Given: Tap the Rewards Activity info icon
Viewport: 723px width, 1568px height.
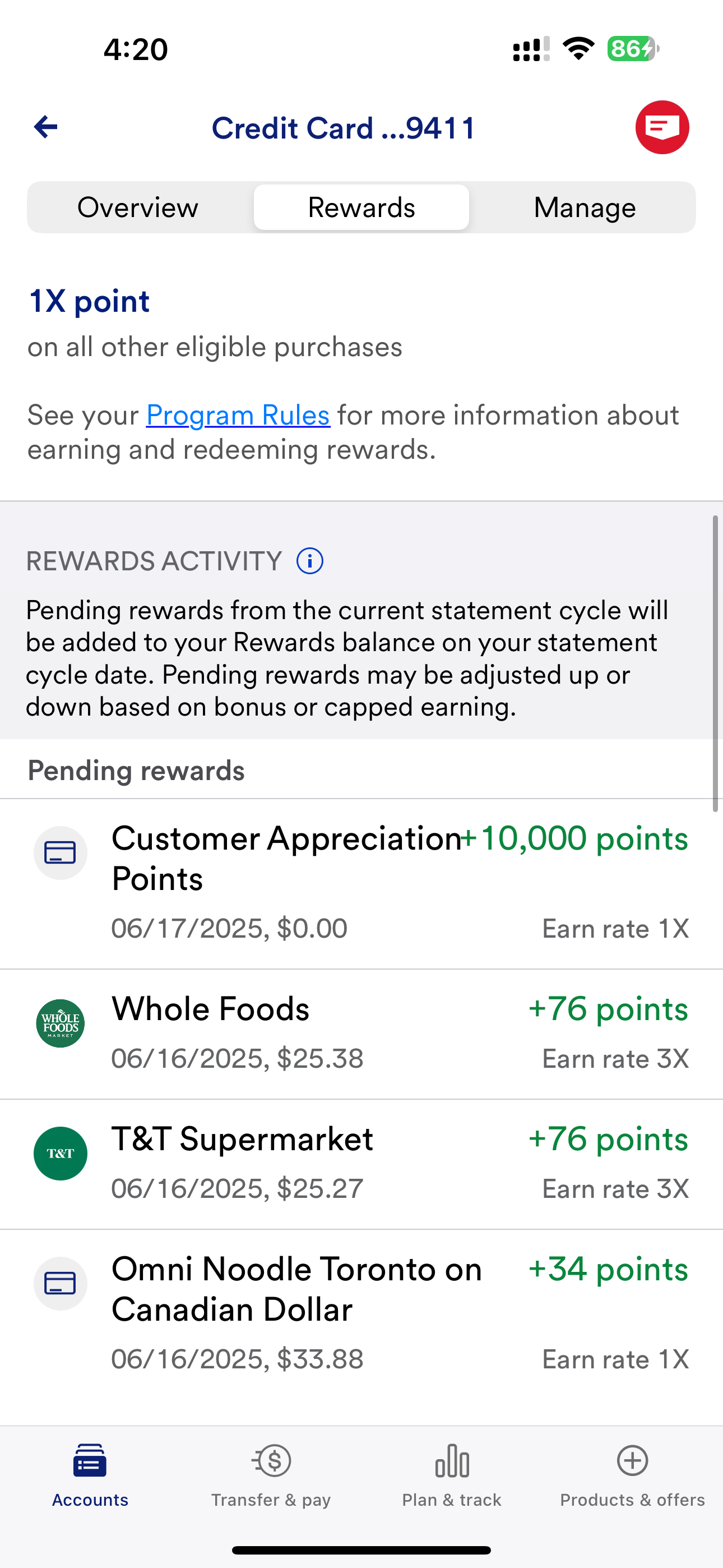Looking at the screenshot, I should click(310, 561).
